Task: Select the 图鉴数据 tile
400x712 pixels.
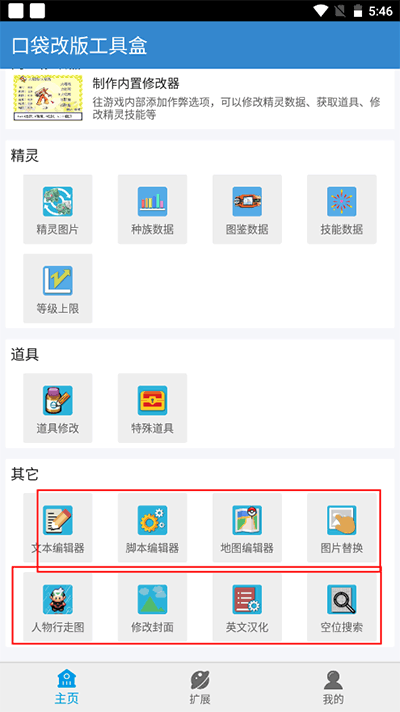Action: [x=247, y=209]
